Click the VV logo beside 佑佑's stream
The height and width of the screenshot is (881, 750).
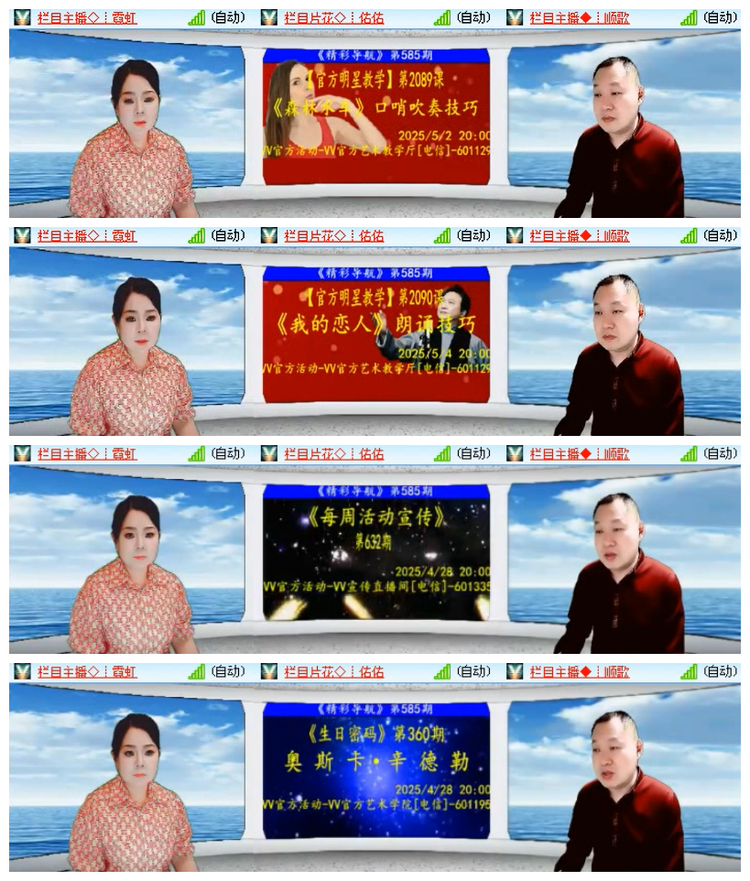(x=272, y=14)
